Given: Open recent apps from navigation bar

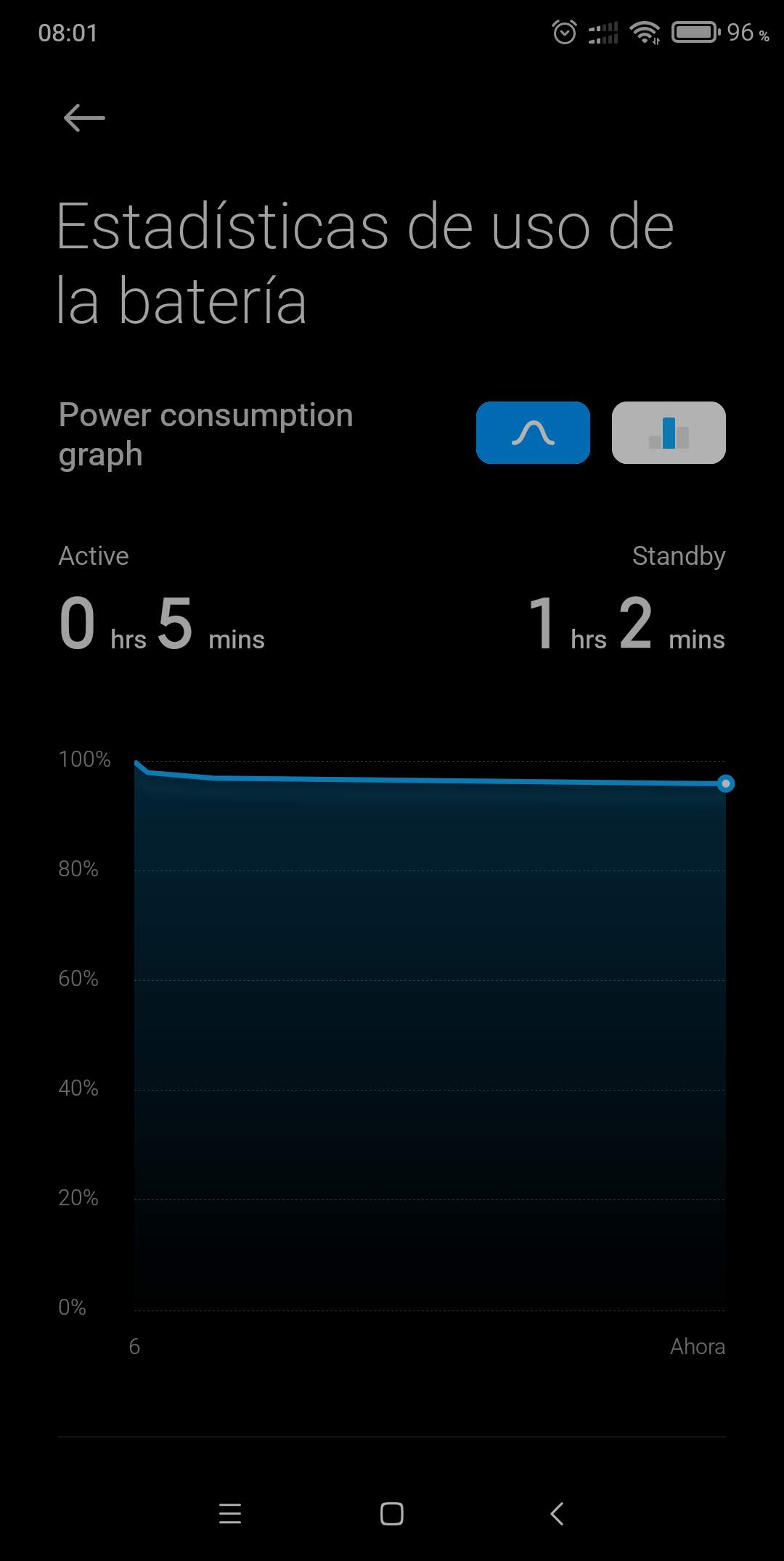Looking at the screenshot, I should coord(230,1514).
